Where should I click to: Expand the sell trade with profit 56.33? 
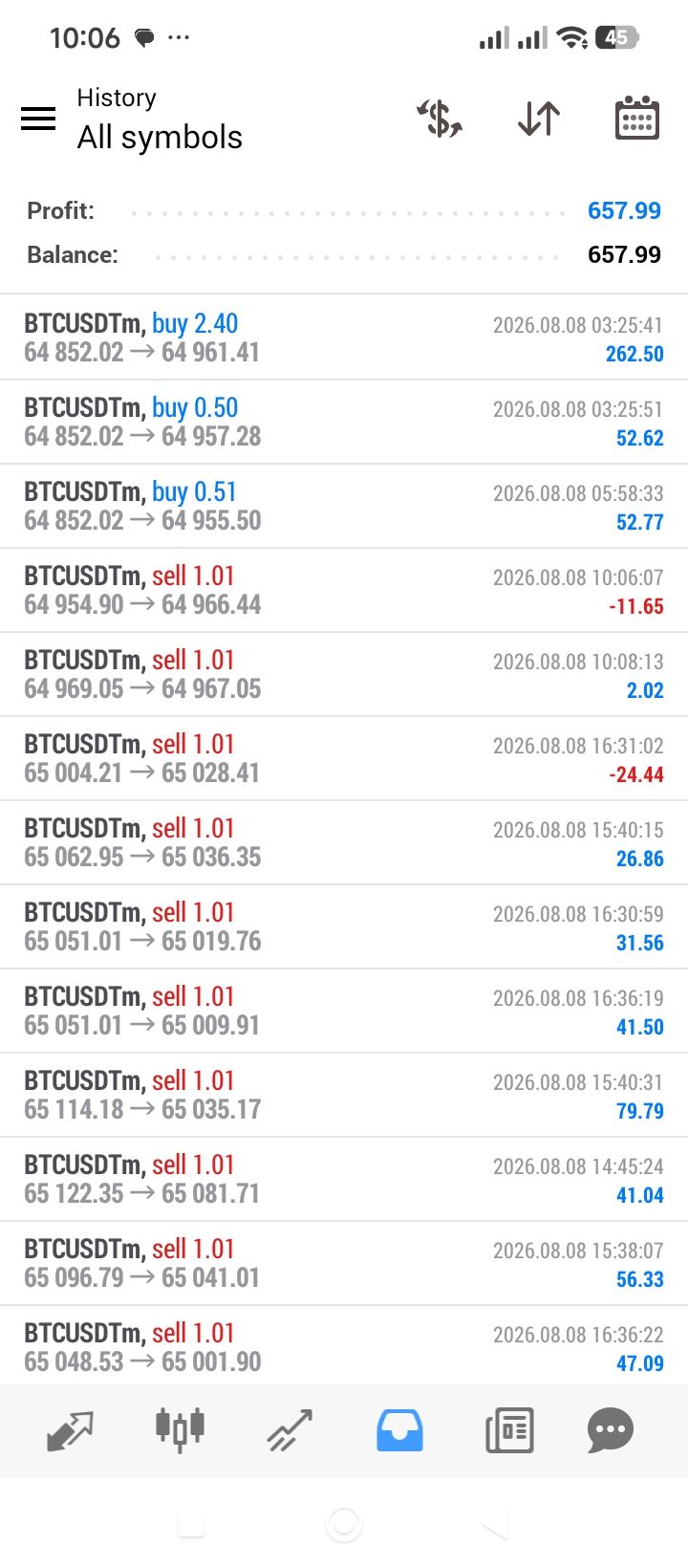pyautogui.click(x=344, y=1263)
